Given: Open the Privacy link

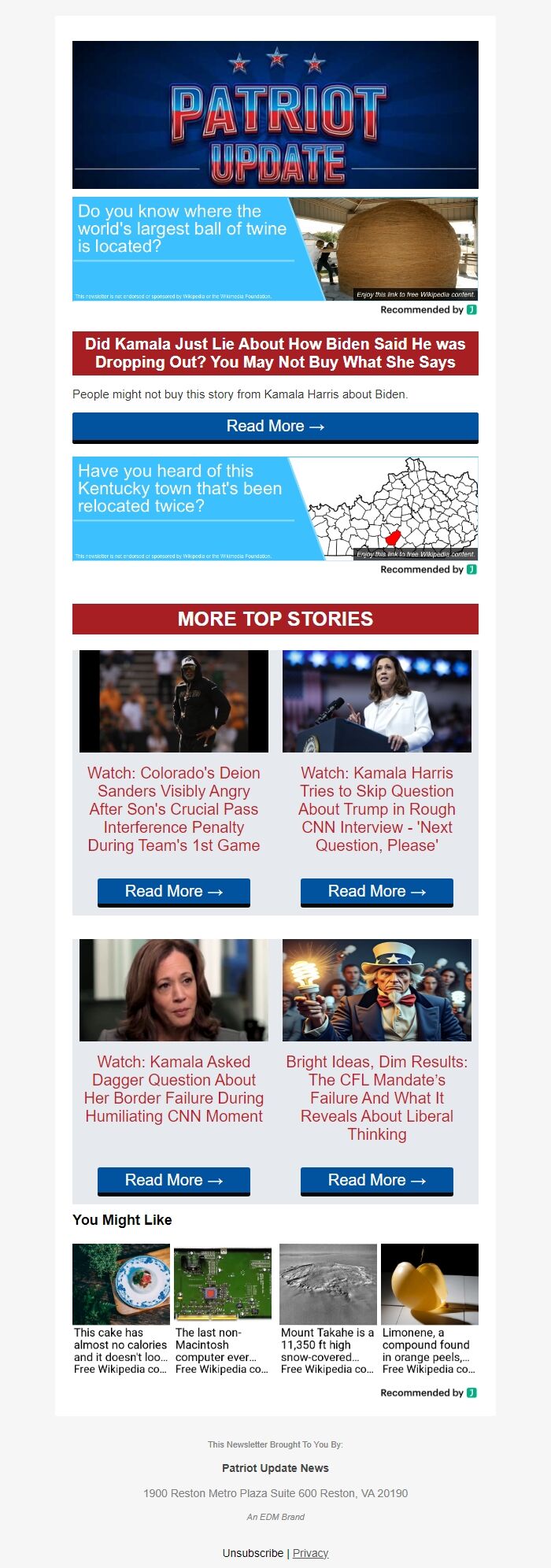Looking at the screenshot, I should 310,1553.
